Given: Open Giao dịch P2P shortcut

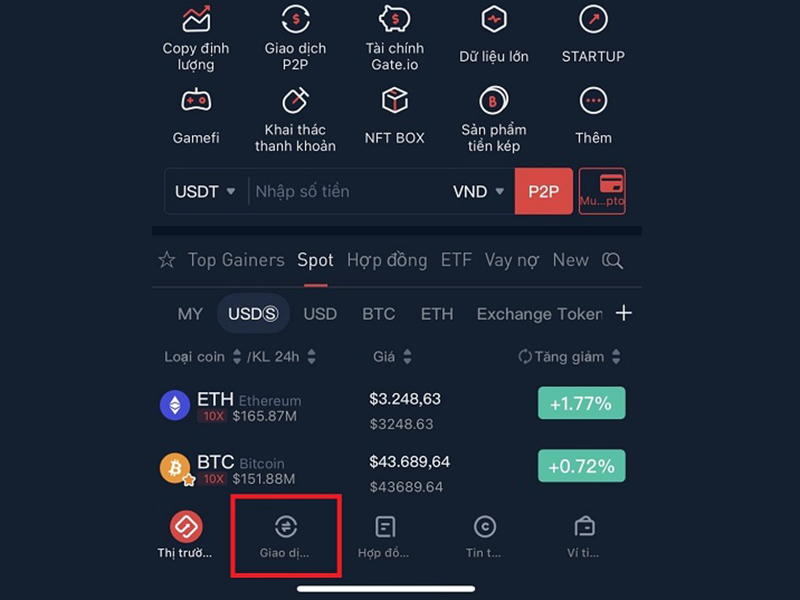Looking at the screenshot, I should point(295,38).
